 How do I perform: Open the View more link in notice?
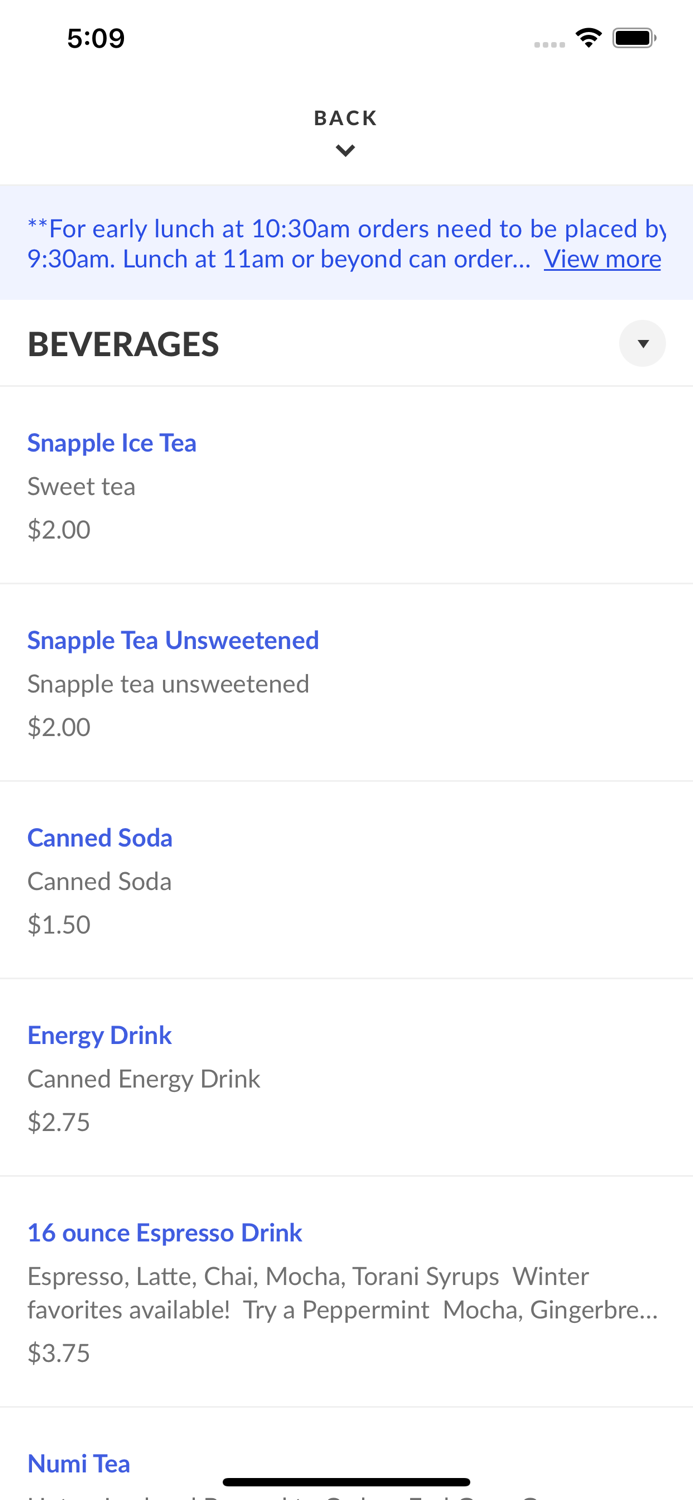tap(602, 259)
